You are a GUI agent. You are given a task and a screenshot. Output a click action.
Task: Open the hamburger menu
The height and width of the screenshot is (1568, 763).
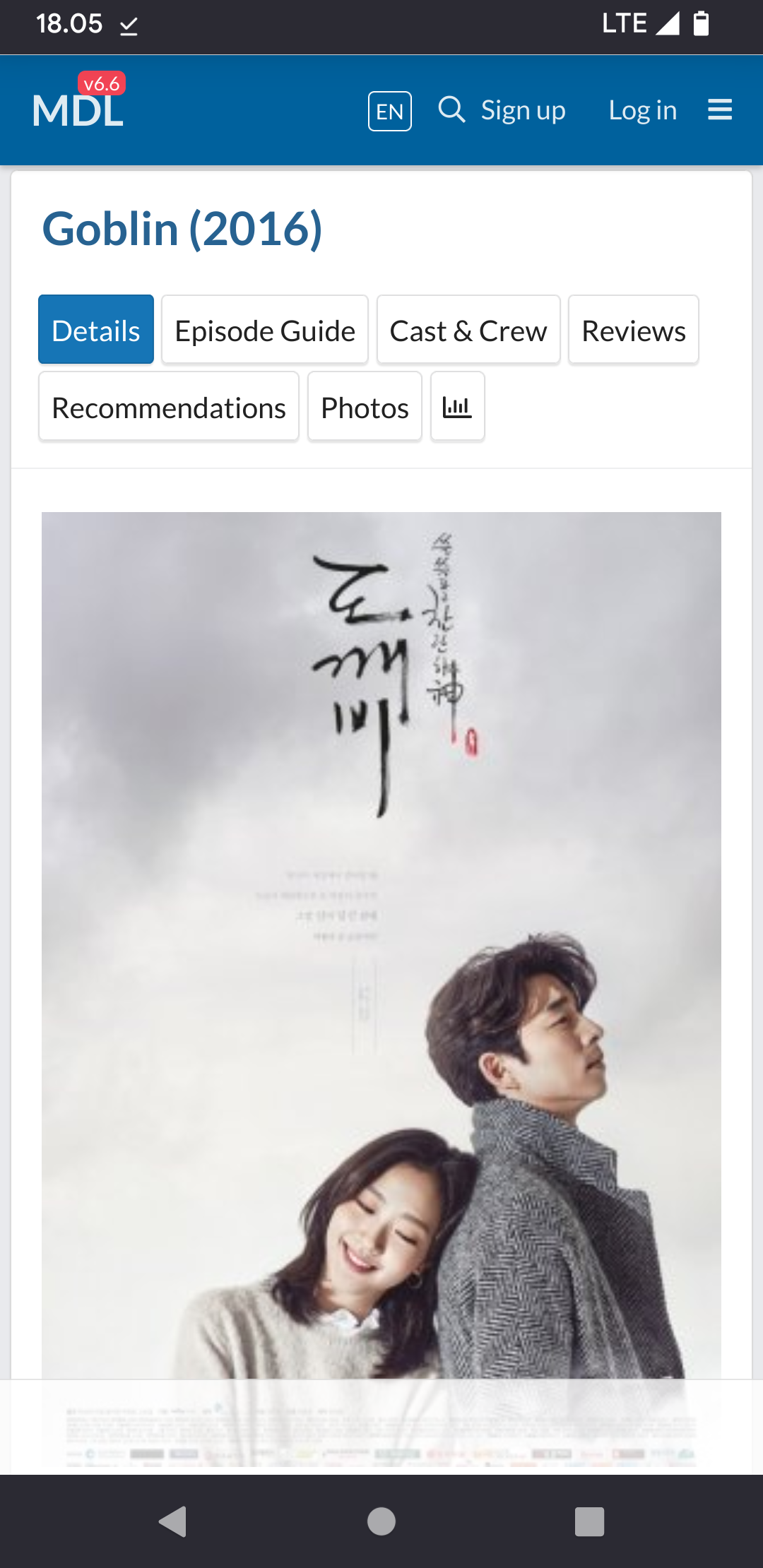coord(720,109)
